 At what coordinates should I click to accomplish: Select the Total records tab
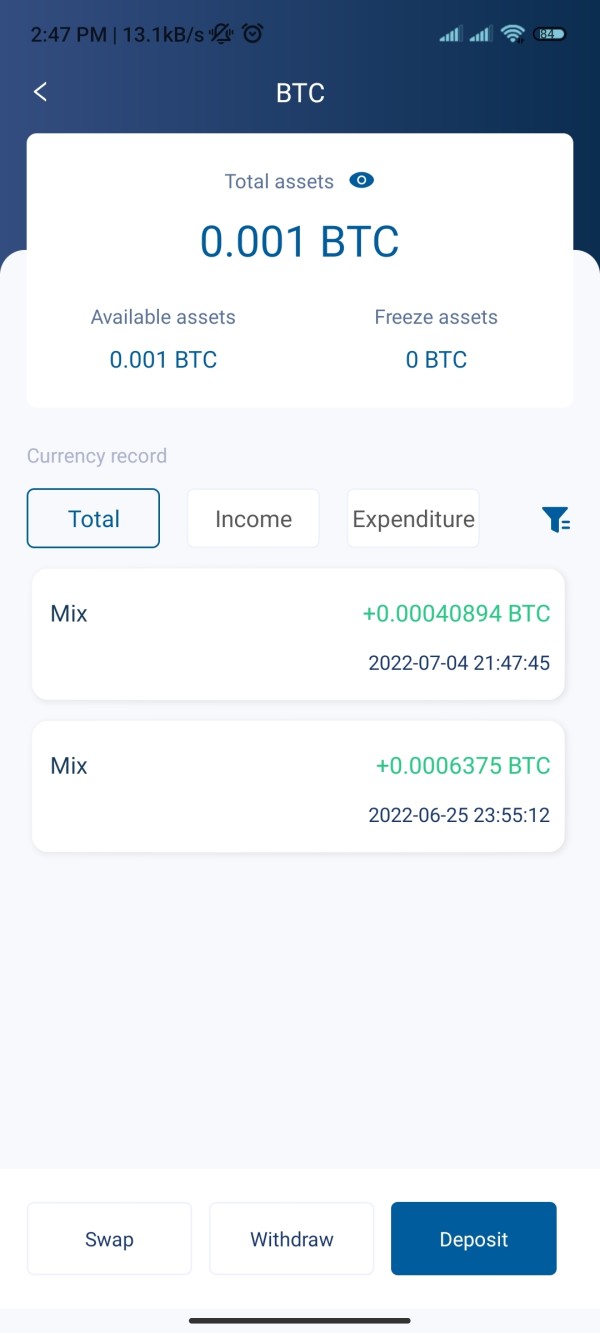93,518
